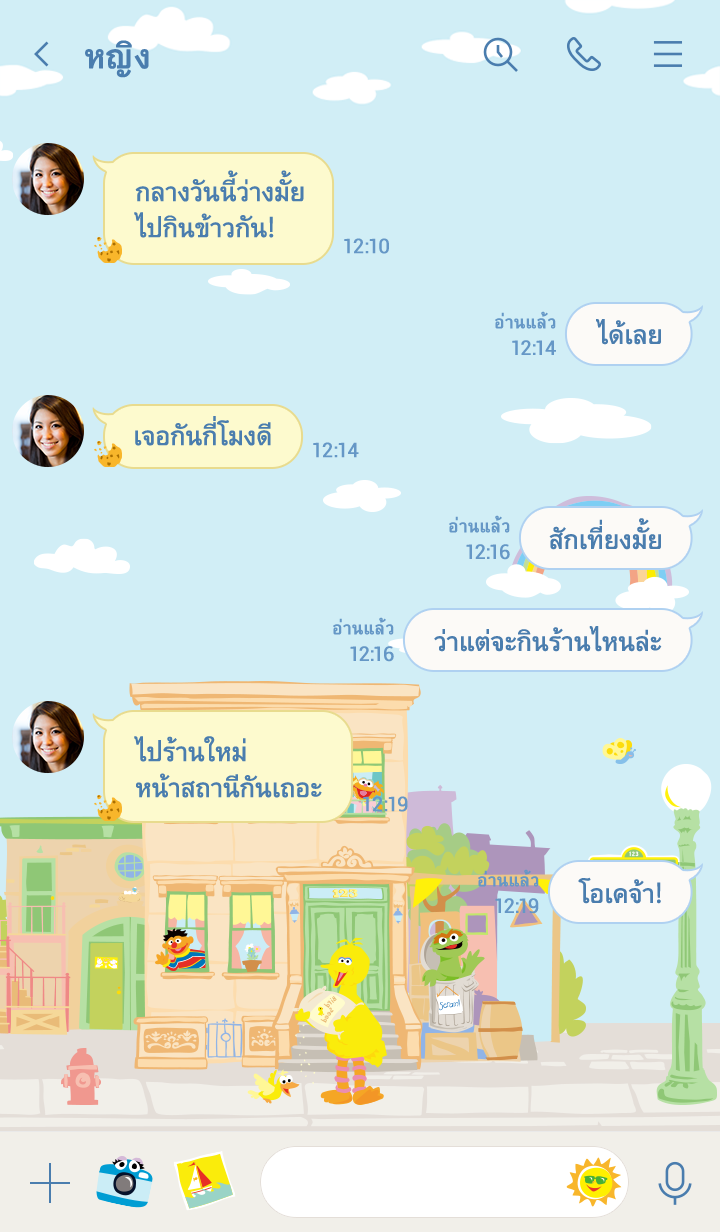The width and height of the screenshot is (720, 1232).
Task: Search messages in this chat
Action: pyautogui.click(x=500, y=54)
